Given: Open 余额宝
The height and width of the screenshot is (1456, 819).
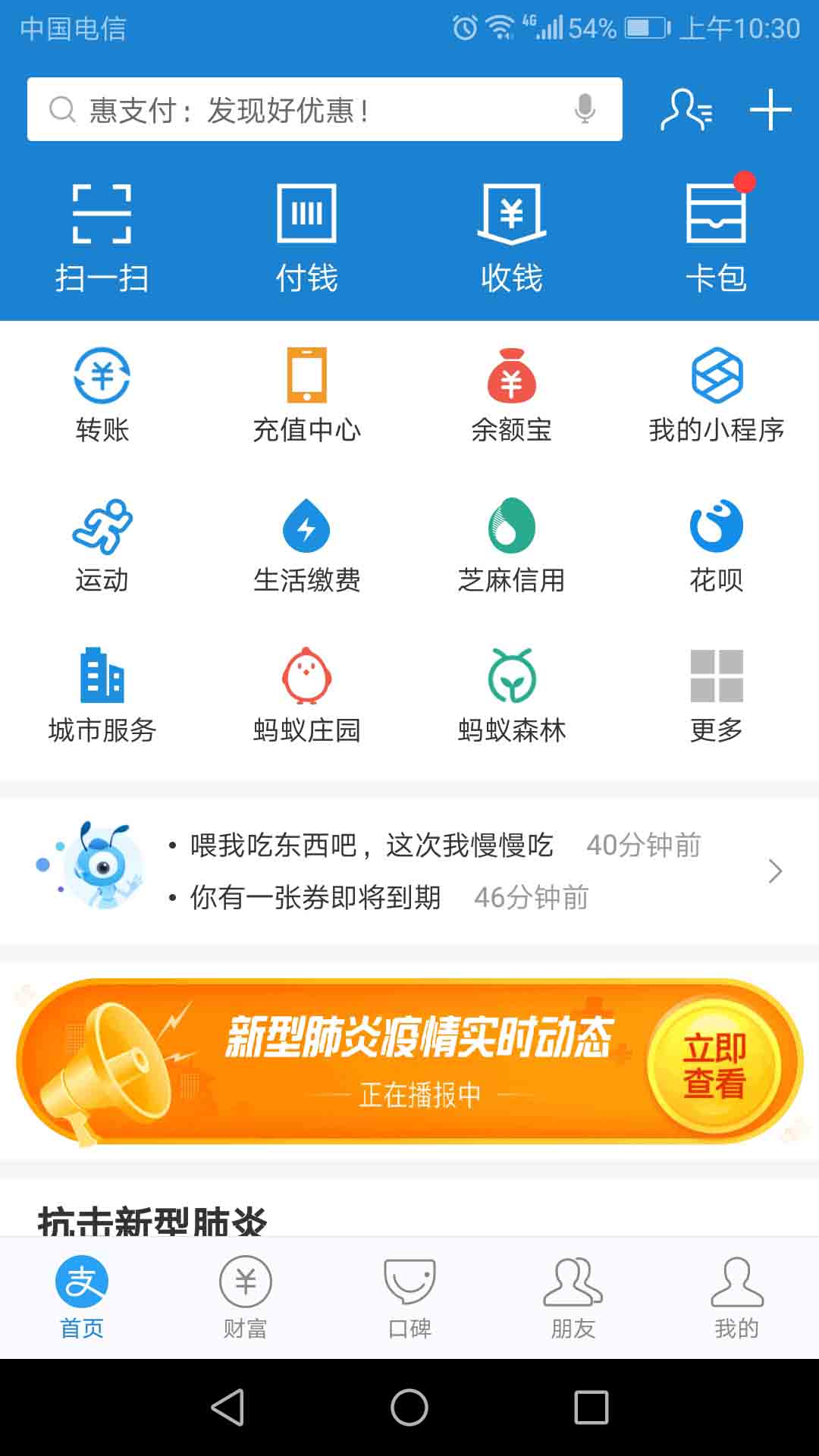Looking at the screenshot, I should [x=511, y=396].
